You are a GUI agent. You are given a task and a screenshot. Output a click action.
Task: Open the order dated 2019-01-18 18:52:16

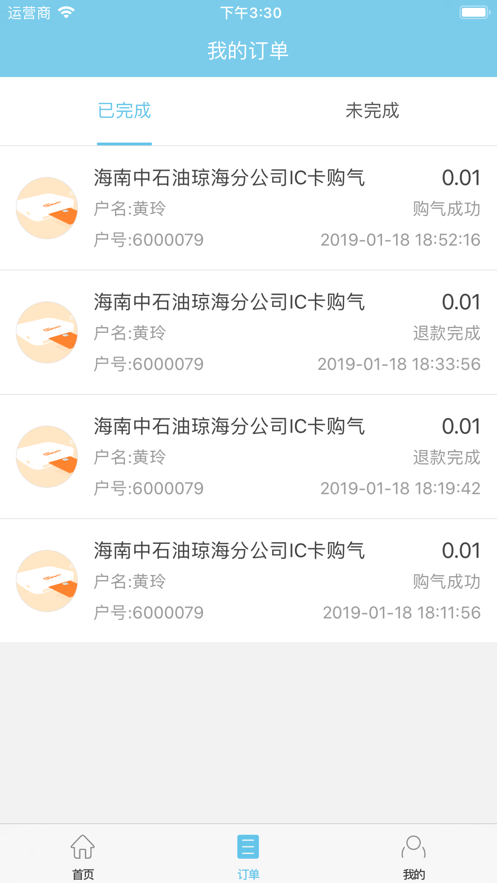pos(248,208)
